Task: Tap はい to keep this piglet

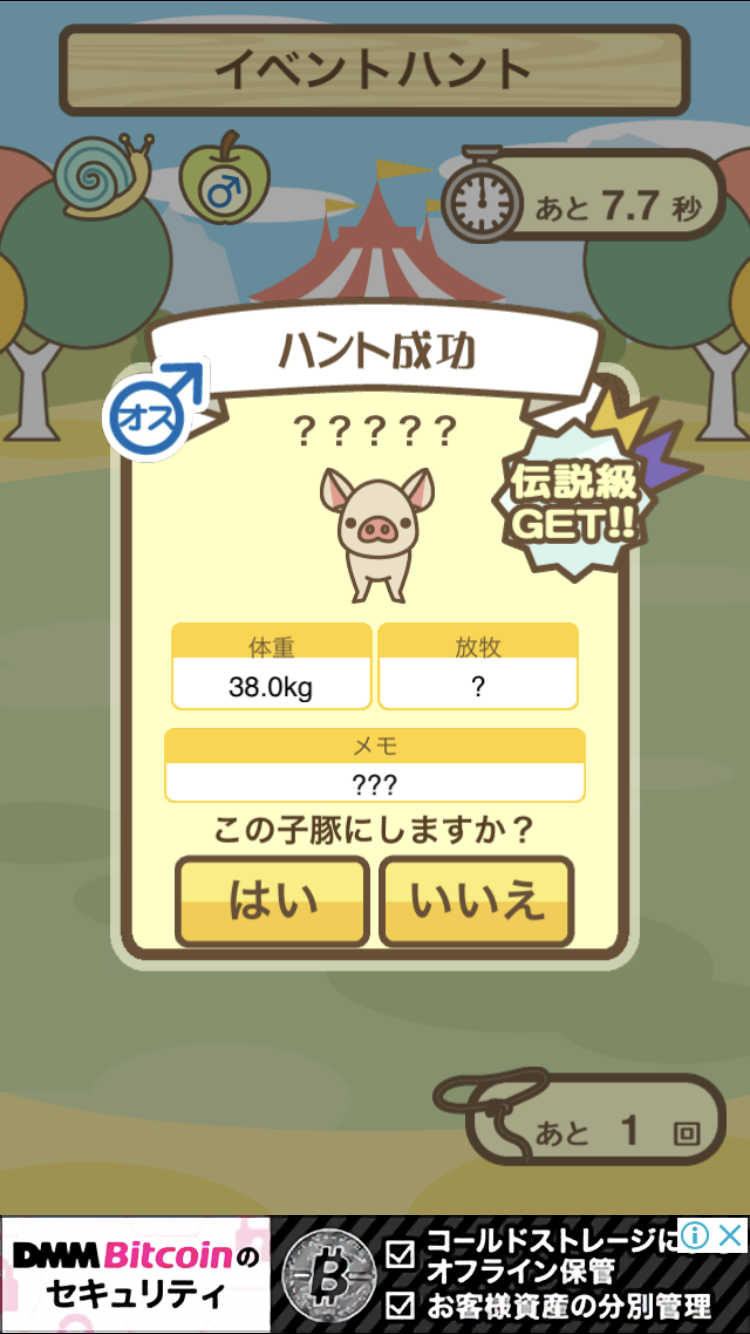Action: click(x=272, y=901)
